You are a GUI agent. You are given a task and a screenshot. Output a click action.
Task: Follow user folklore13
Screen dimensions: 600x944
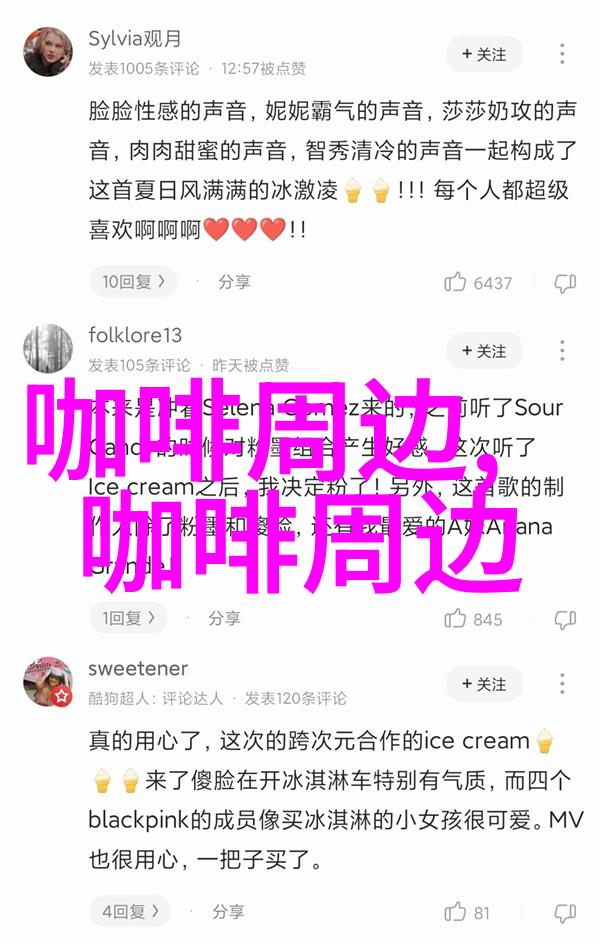484,351
